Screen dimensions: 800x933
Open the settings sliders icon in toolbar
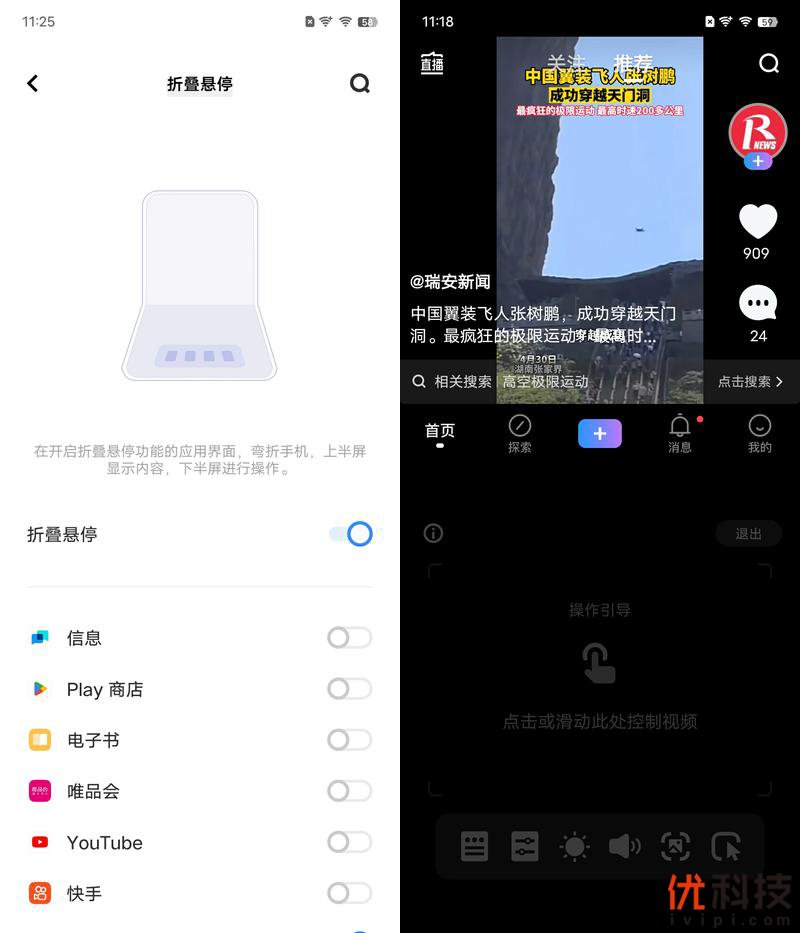(x=525, y=846)
